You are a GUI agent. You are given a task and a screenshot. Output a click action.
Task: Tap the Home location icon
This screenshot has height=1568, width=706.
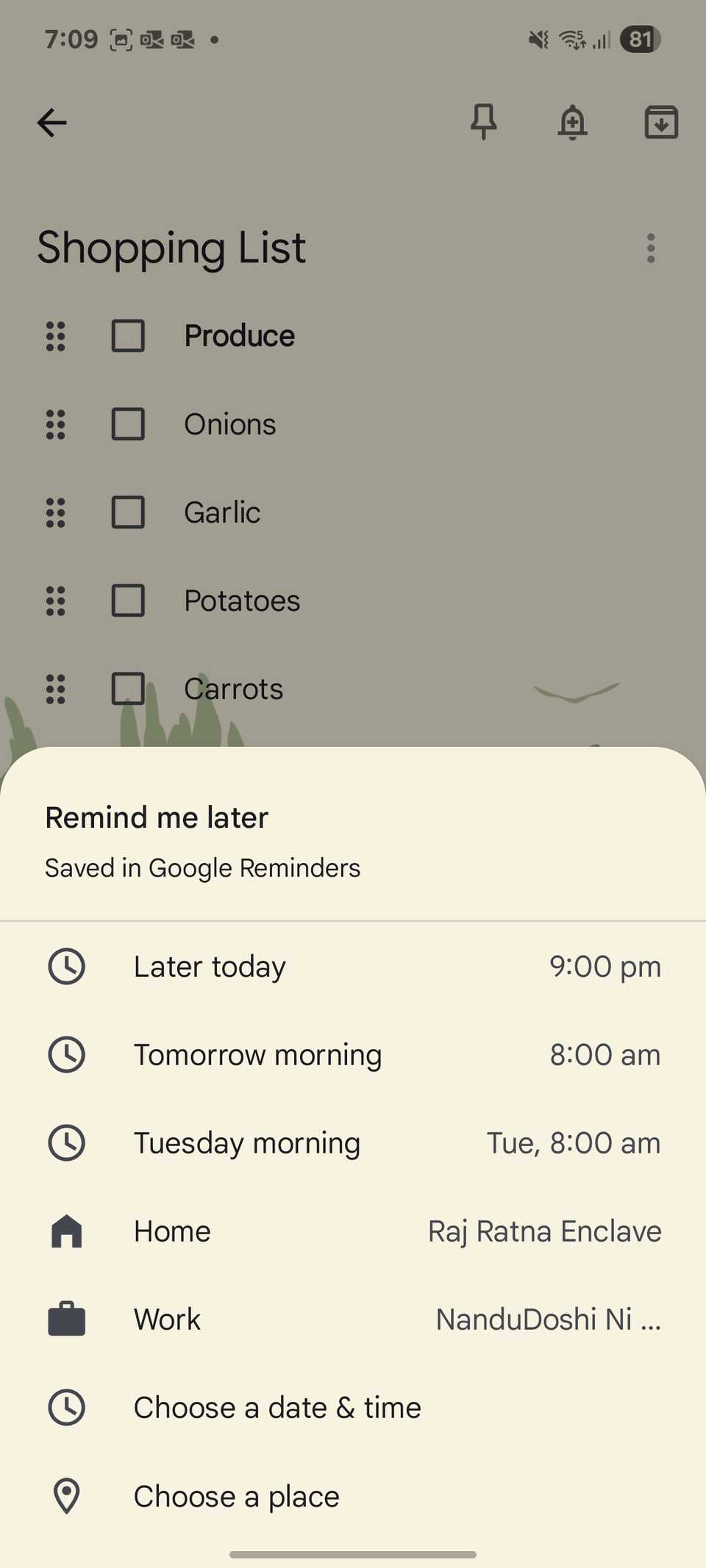click(x=66, y=1231)
